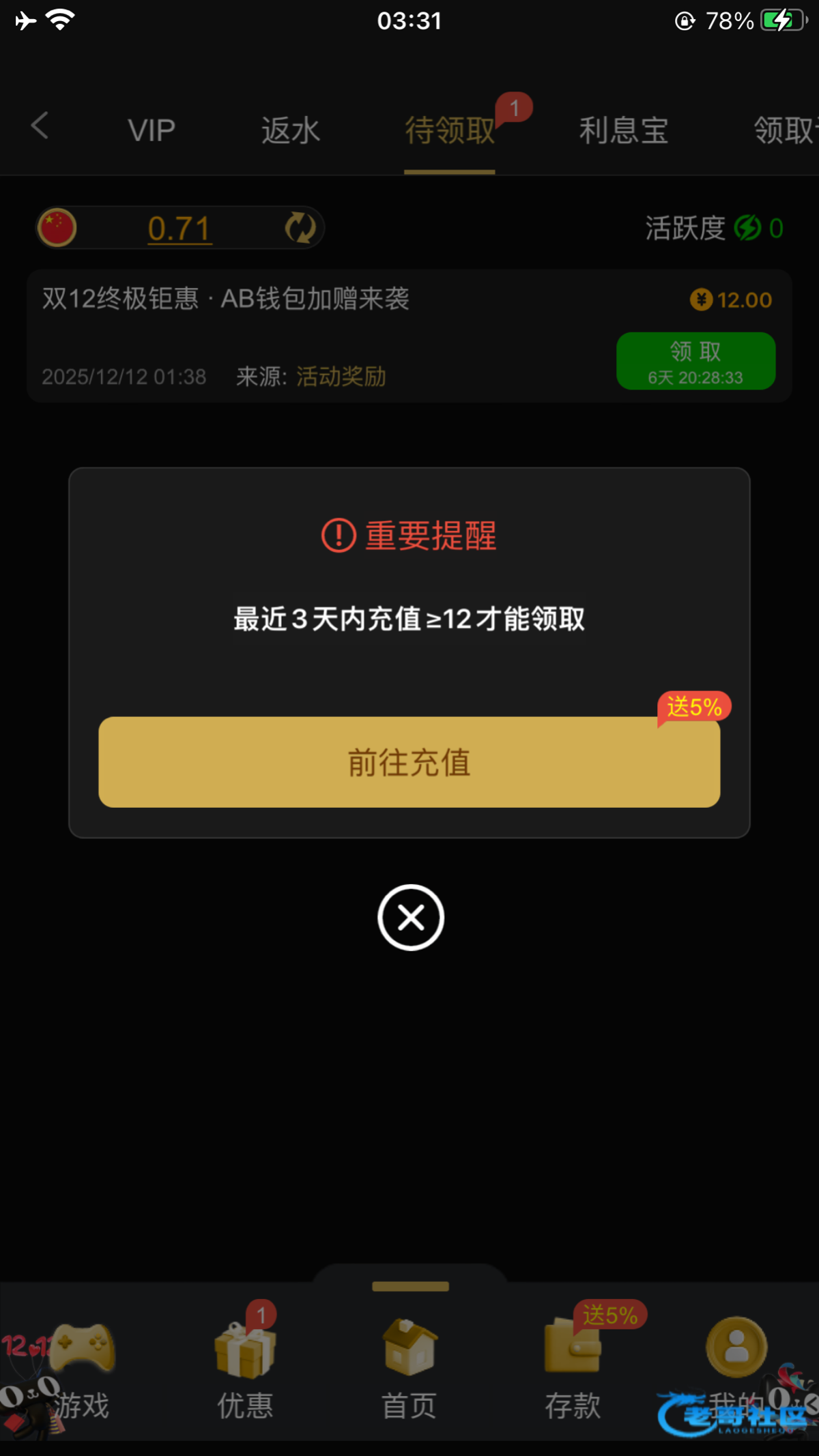This screenshot has width=819, height=1456.
Task: Go back with the top-left arrow
Action: click(x=40, y=126)
